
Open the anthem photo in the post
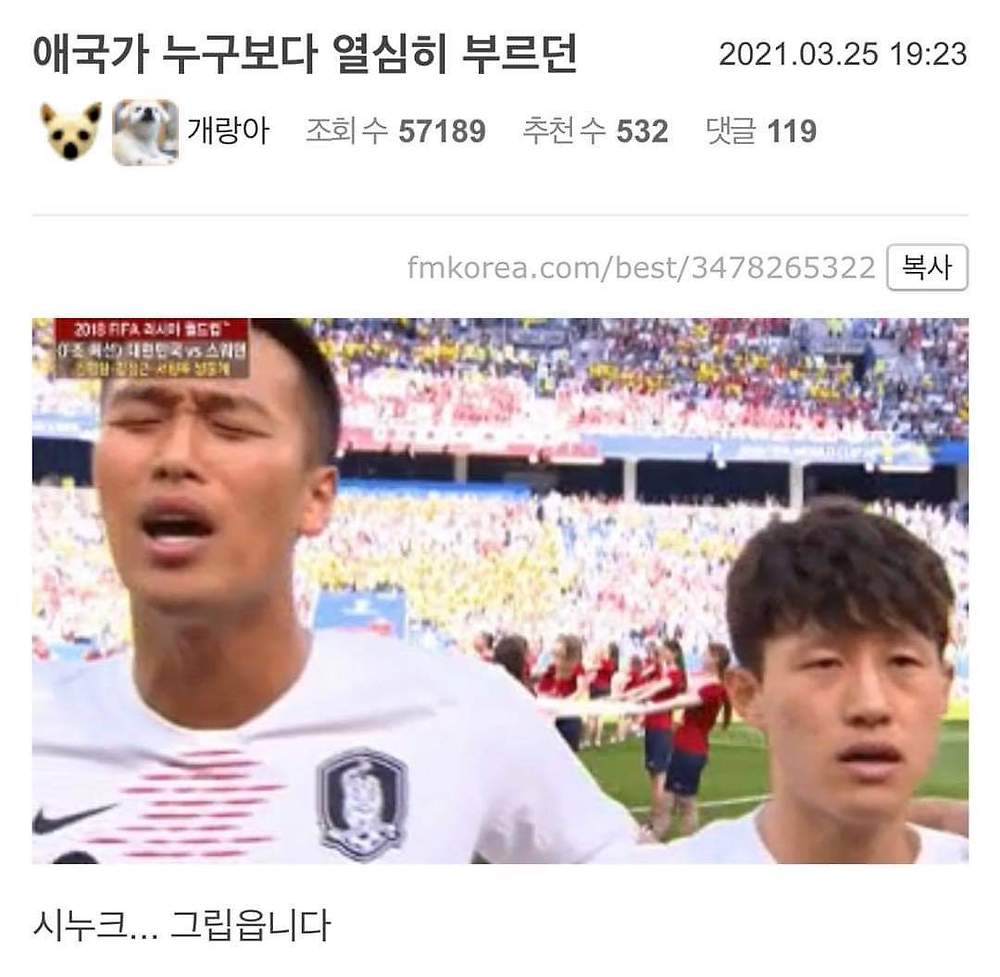(500, 590)
